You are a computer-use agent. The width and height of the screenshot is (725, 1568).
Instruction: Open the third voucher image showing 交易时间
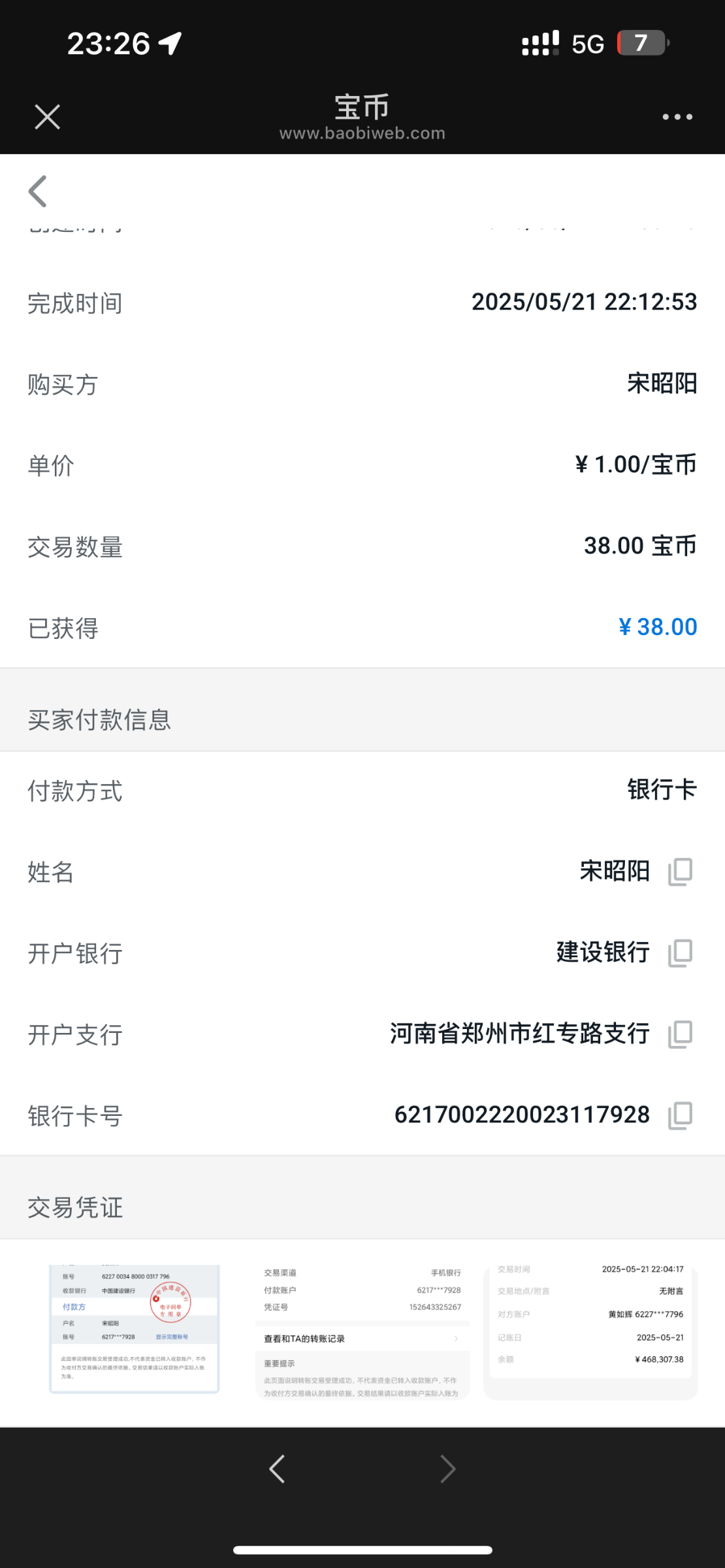click(x=590, y=1333)
